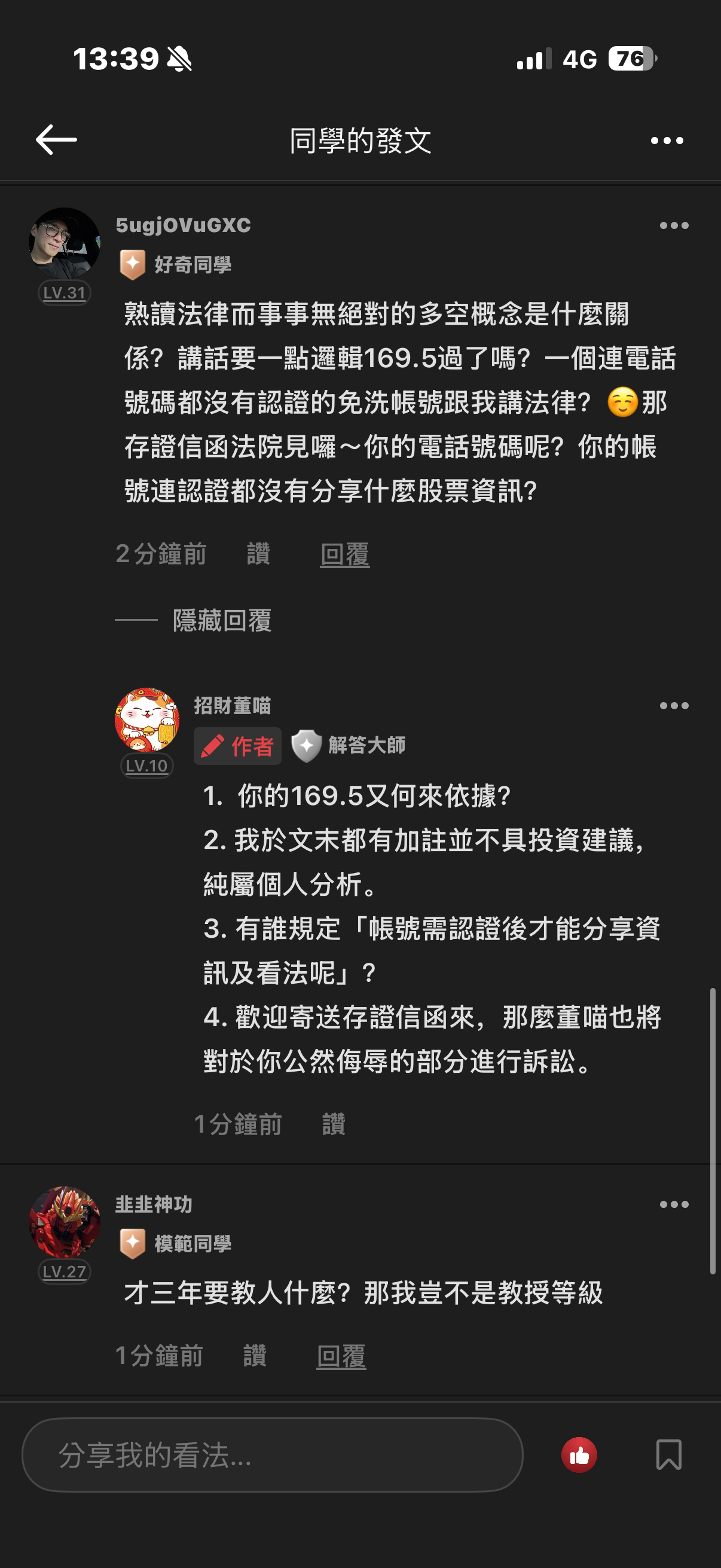Open options menu for 招財董喵's reply
Image resolution: width=721 pixels, height=1568 pixels.
click(674, 706)
